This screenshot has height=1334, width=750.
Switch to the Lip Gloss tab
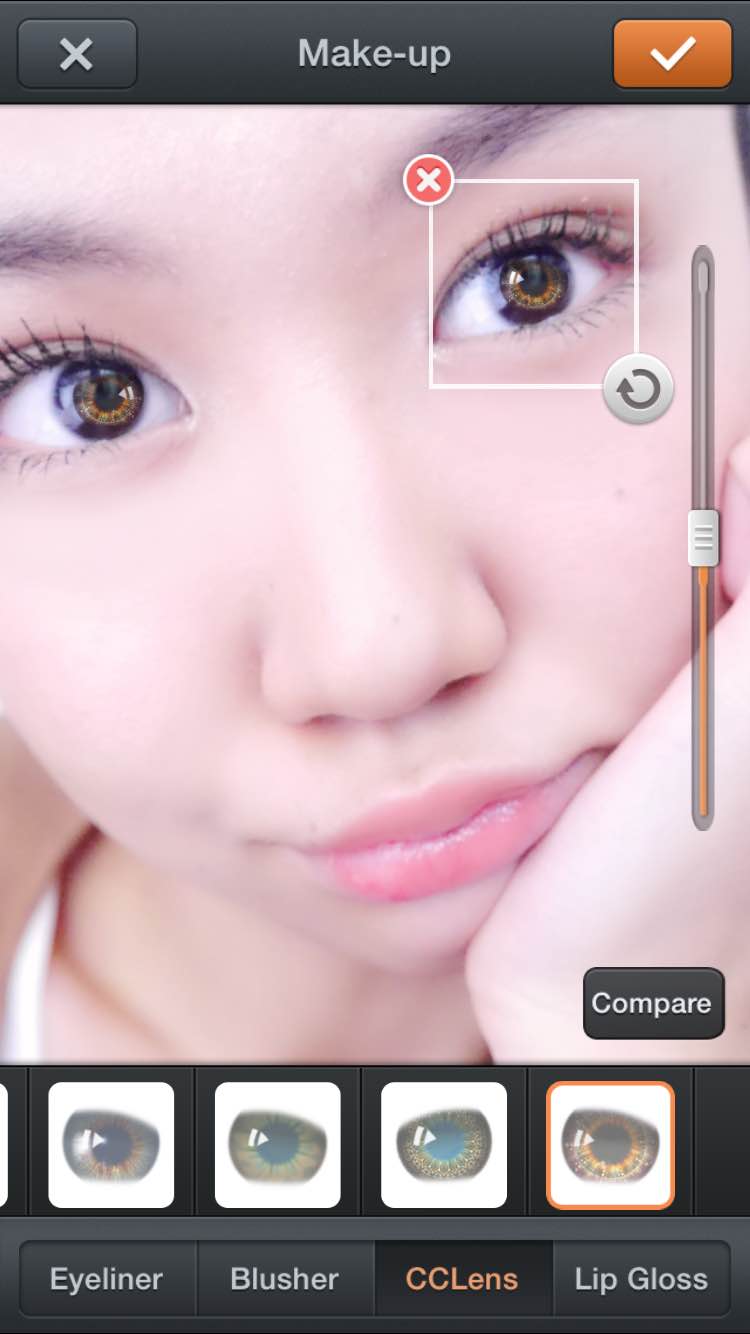click(x=641, y=1279)
